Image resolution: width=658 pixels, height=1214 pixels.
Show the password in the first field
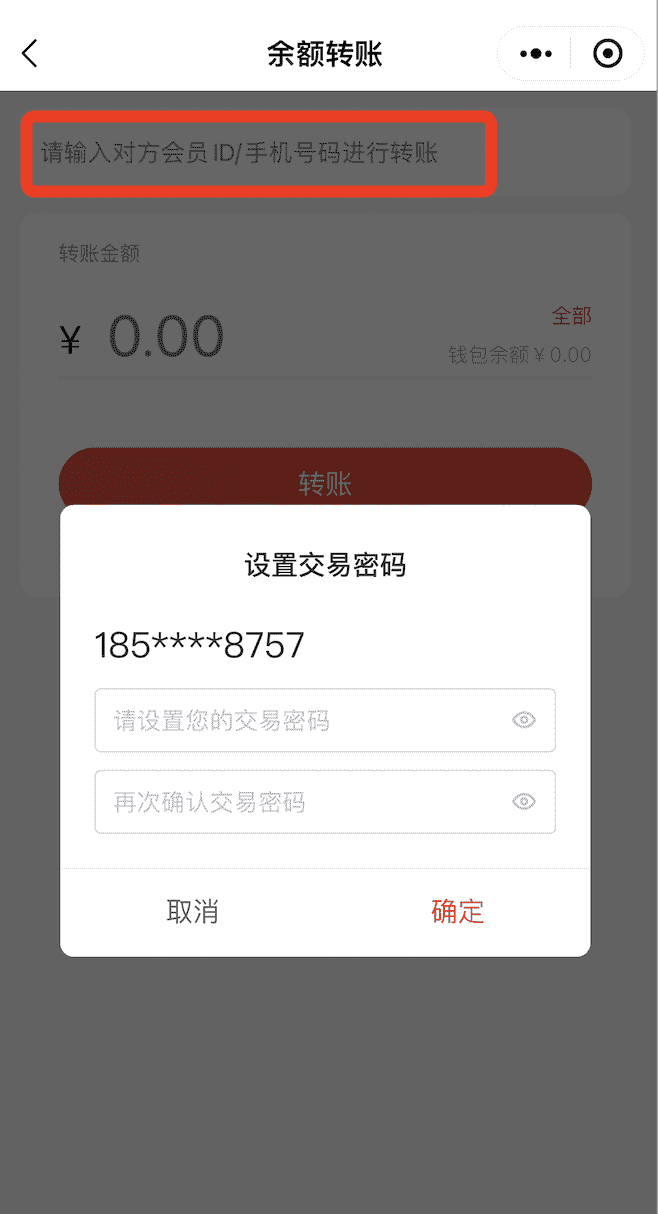[524, 720]
